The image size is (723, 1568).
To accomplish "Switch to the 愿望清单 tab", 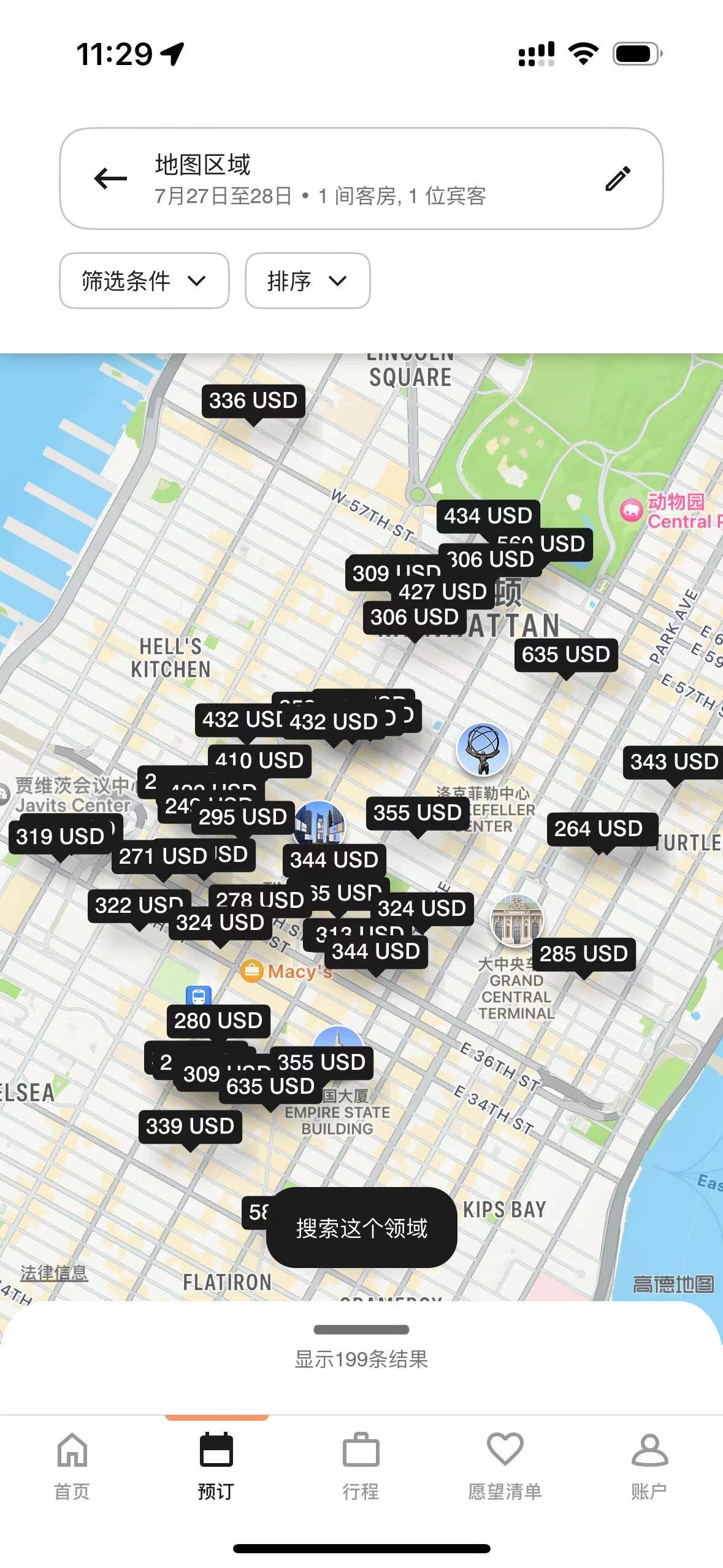I will 505,1466.
